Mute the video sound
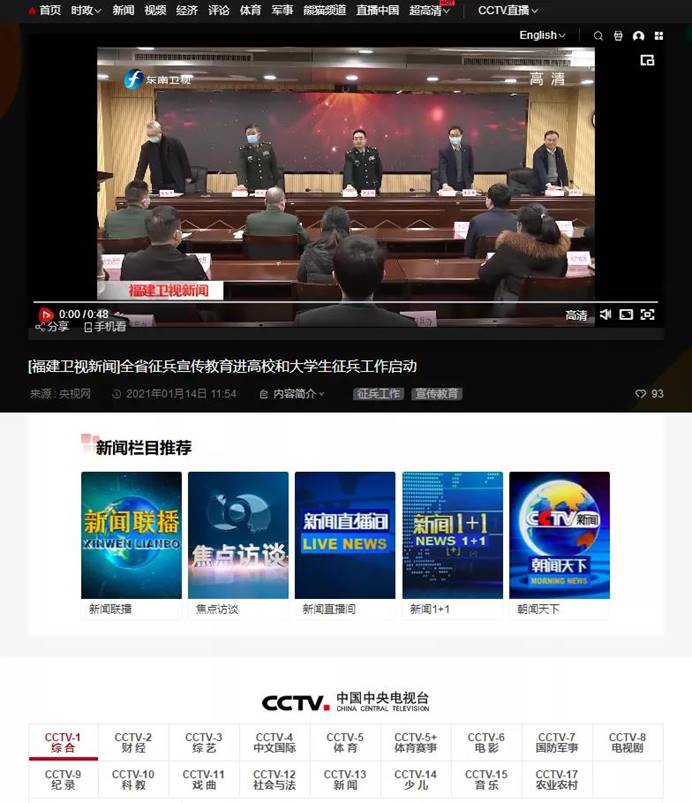 pyautogui.click(x=605, y=315)
